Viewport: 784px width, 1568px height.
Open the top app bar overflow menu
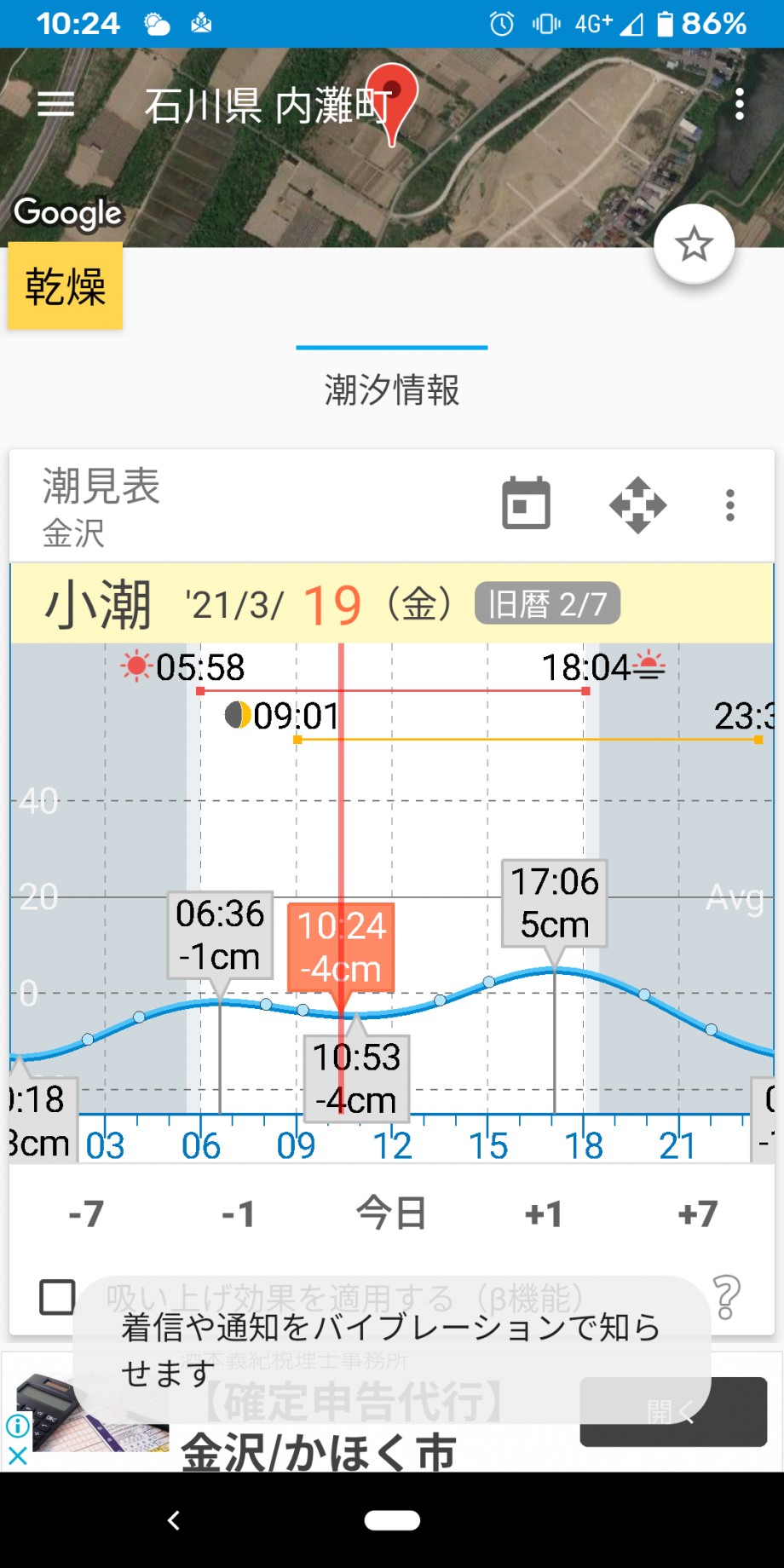point(739,105)
